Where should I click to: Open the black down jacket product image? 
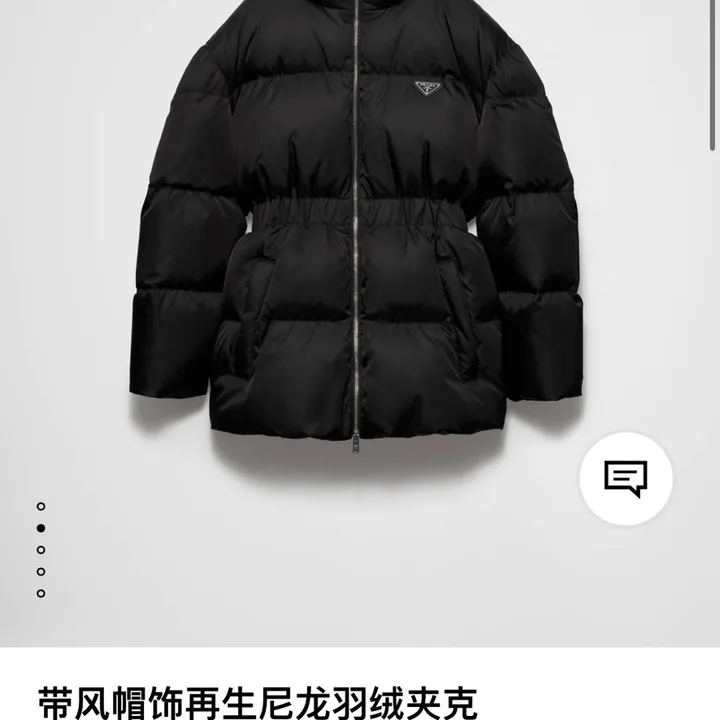tap(360, 240)
